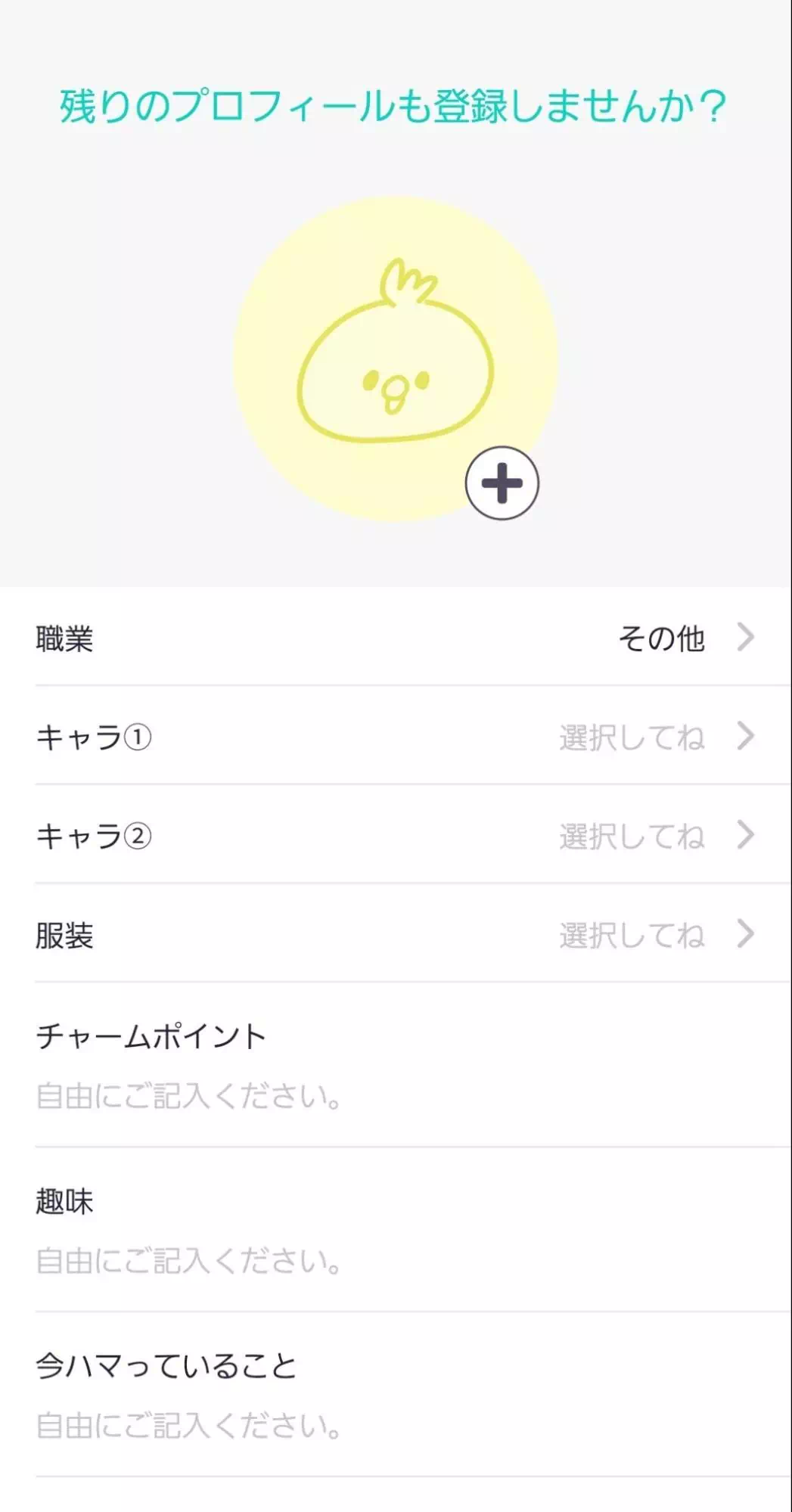Click the chick avatar placeholder image
The width and height of the screenshot is (792, 1512).
[396, 355]
